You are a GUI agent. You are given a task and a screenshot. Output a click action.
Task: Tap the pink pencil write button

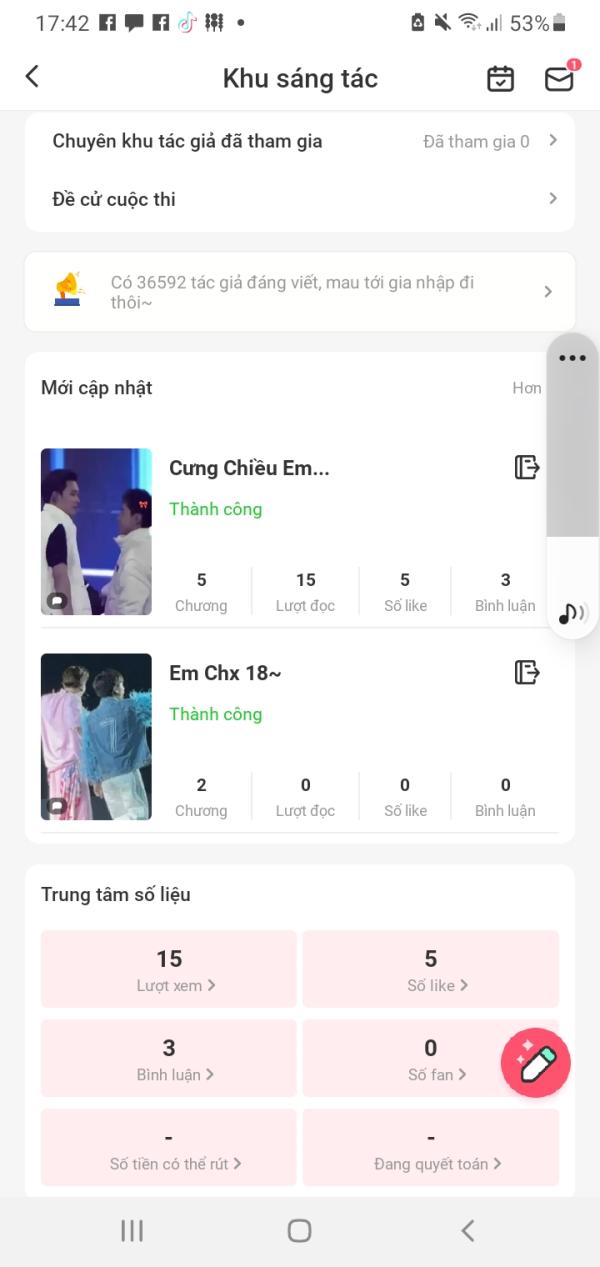coord(535,1063)
